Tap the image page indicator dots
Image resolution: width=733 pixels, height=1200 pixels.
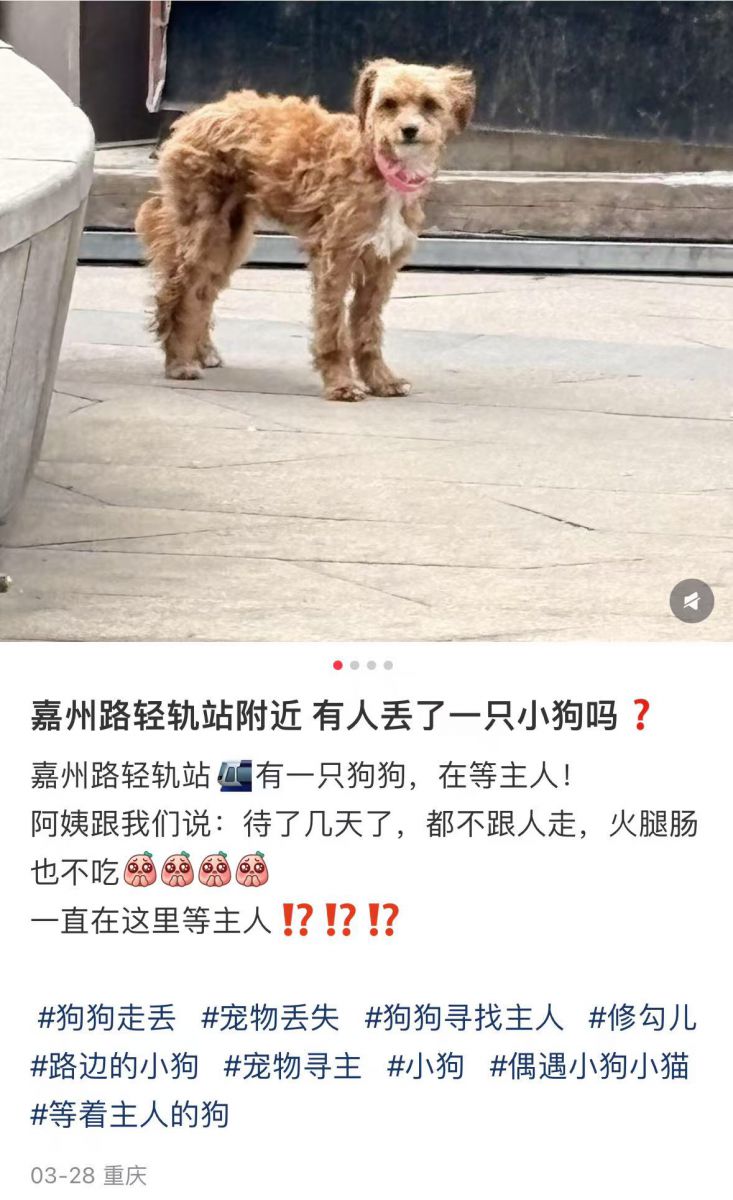(x=363, y=665)
